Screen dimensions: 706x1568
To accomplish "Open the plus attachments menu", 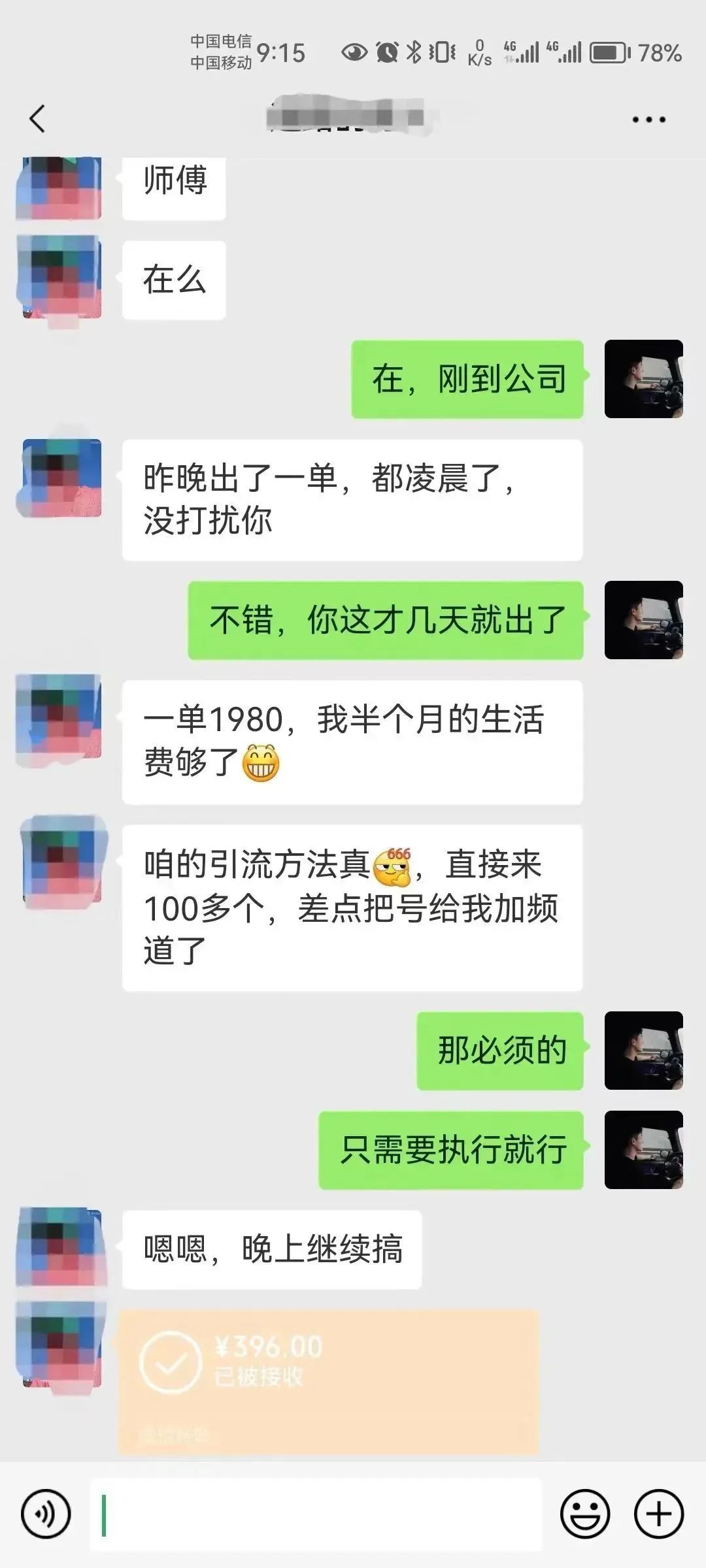I will pyautogui.click(x=659, y=1514).
